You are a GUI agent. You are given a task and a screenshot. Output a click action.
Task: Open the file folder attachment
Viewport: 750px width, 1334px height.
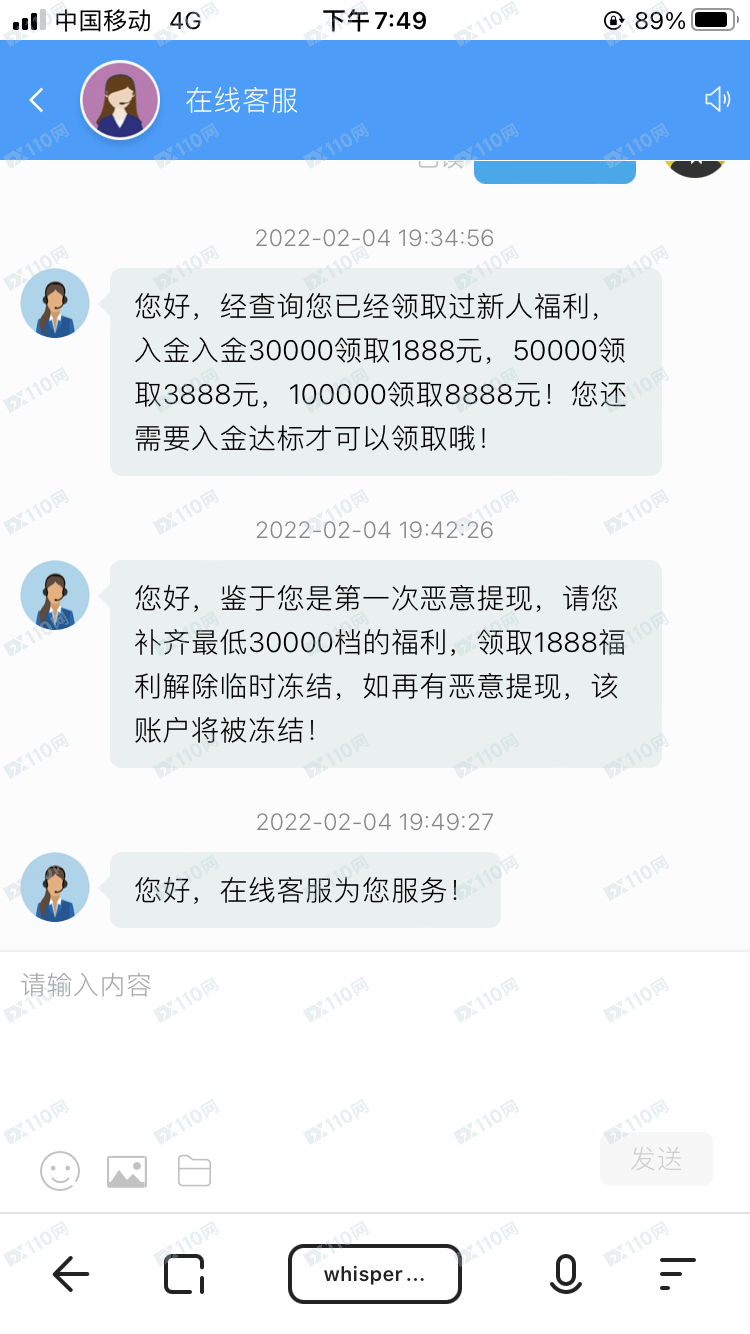[x=194, y=1170]
